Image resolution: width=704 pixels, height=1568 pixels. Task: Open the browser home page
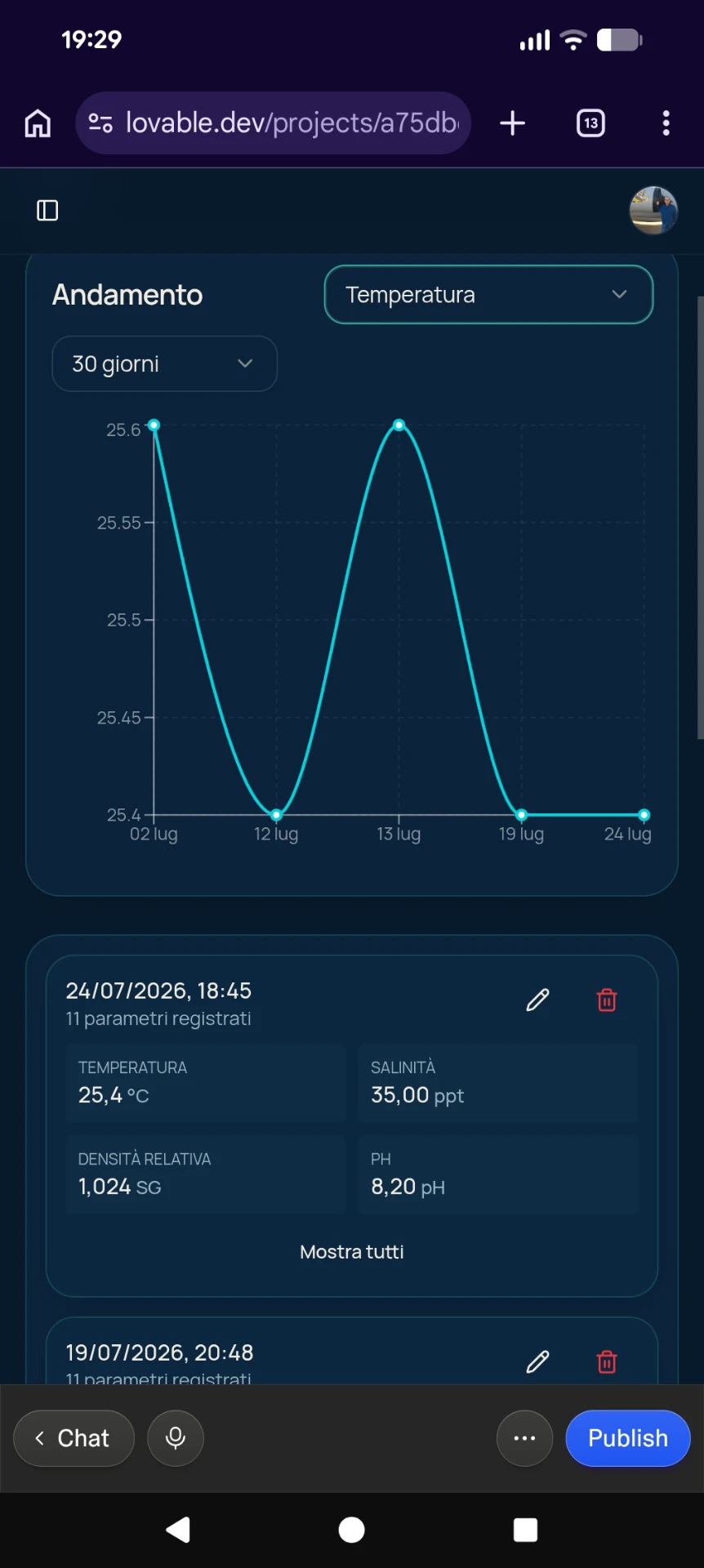(38, 123)
